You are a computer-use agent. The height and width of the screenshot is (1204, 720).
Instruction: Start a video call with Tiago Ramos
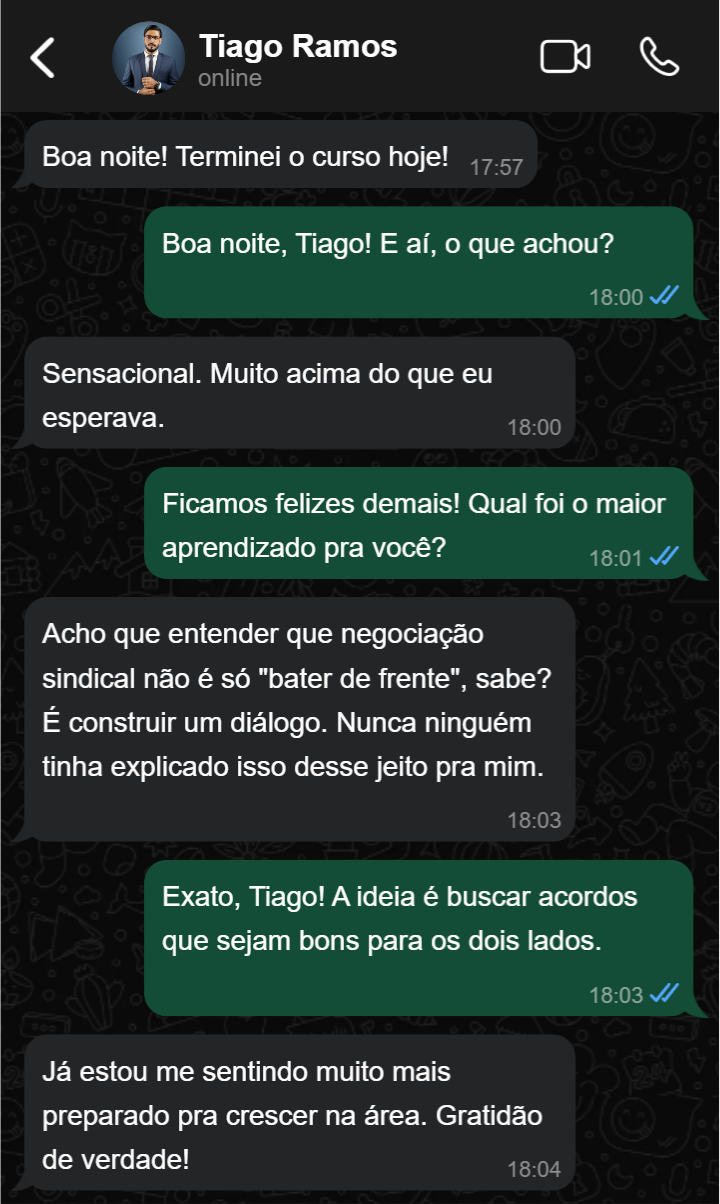[565, 56]
